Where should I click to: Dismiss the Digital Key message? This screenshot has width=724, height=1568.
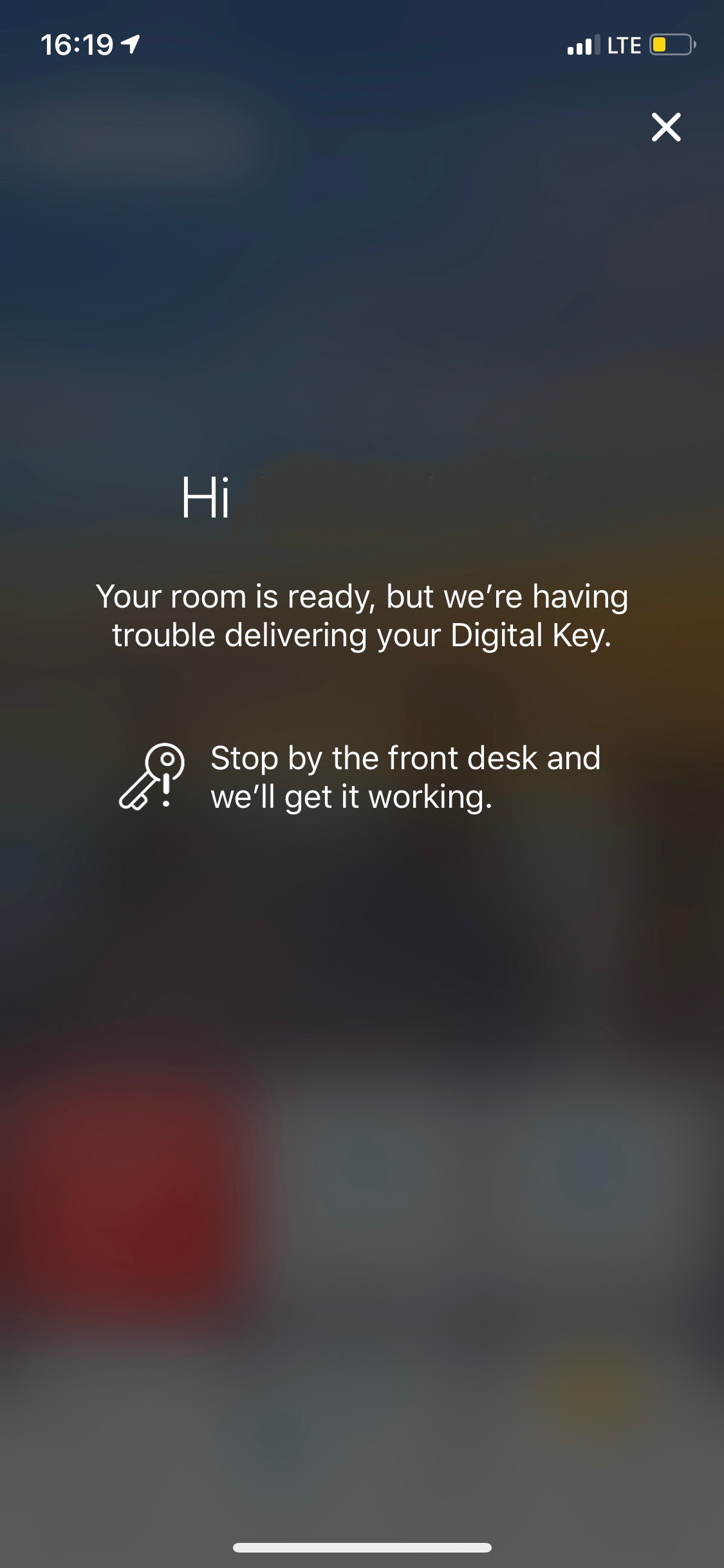click(665, 127)
